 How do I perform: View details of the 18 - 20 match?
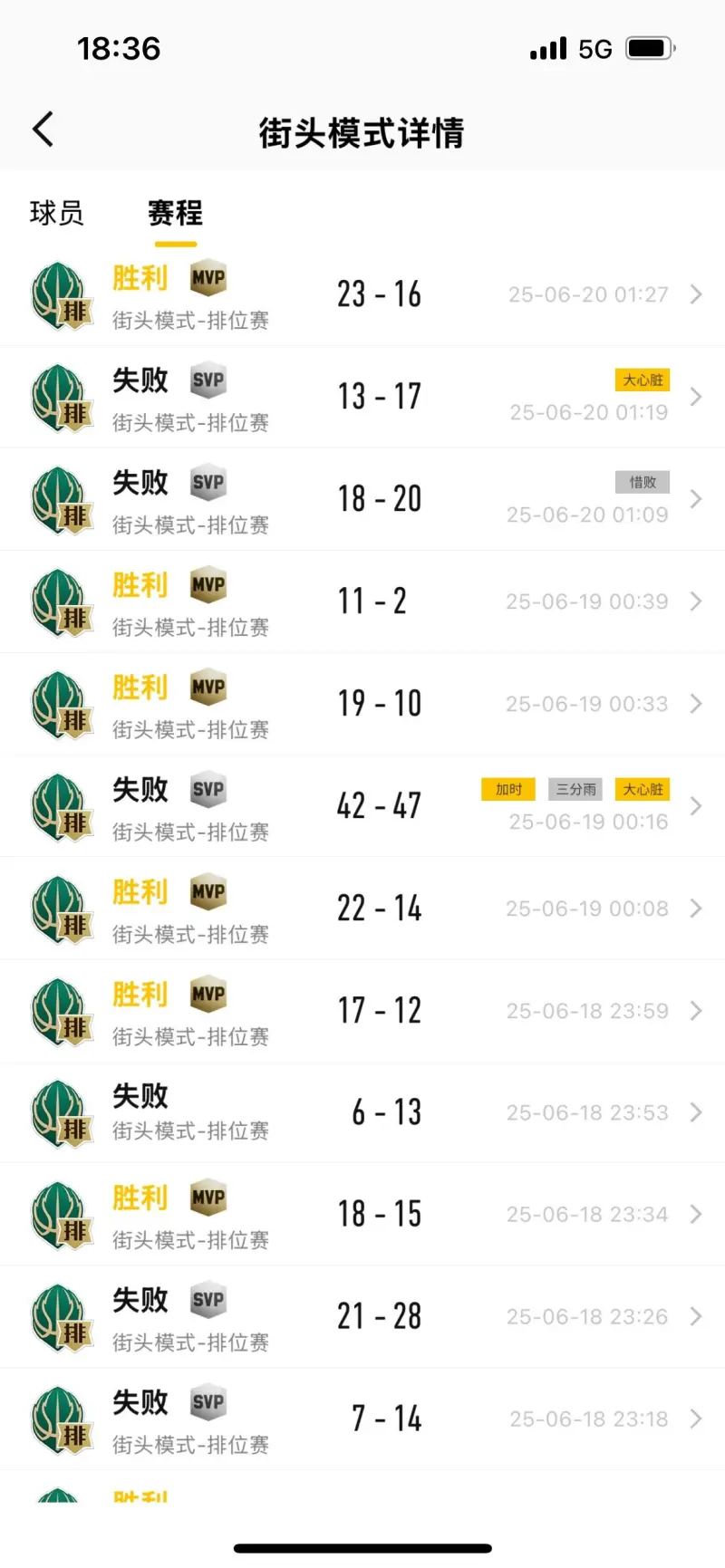click(x=362, y=499)
